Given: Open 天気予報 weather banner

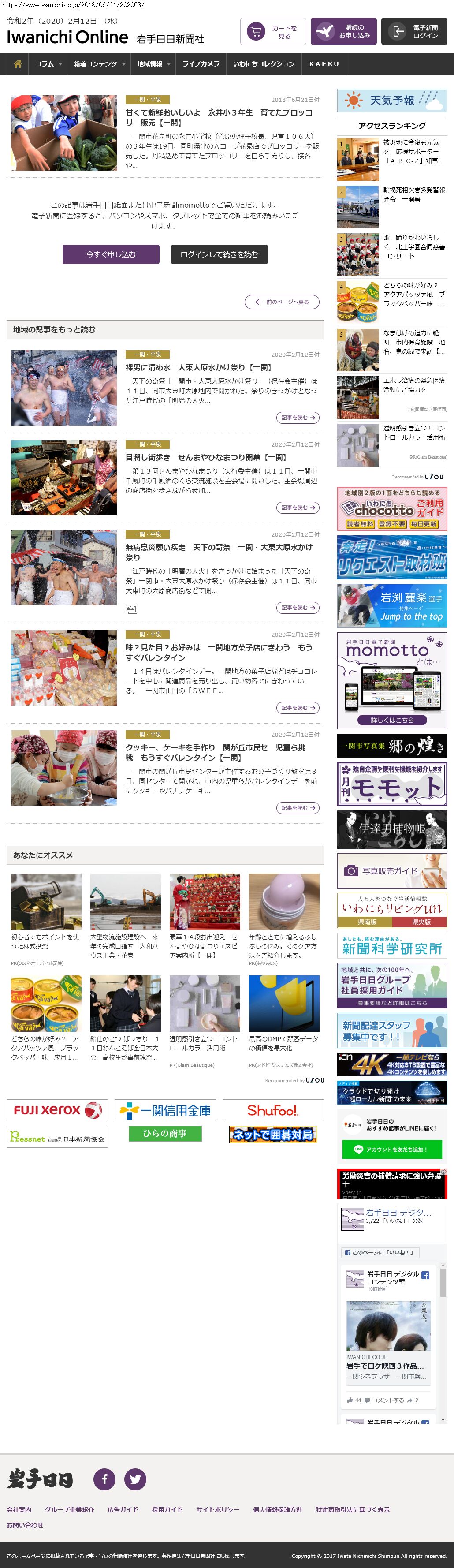Looking at the screenshot, I should tap(392, 101).
